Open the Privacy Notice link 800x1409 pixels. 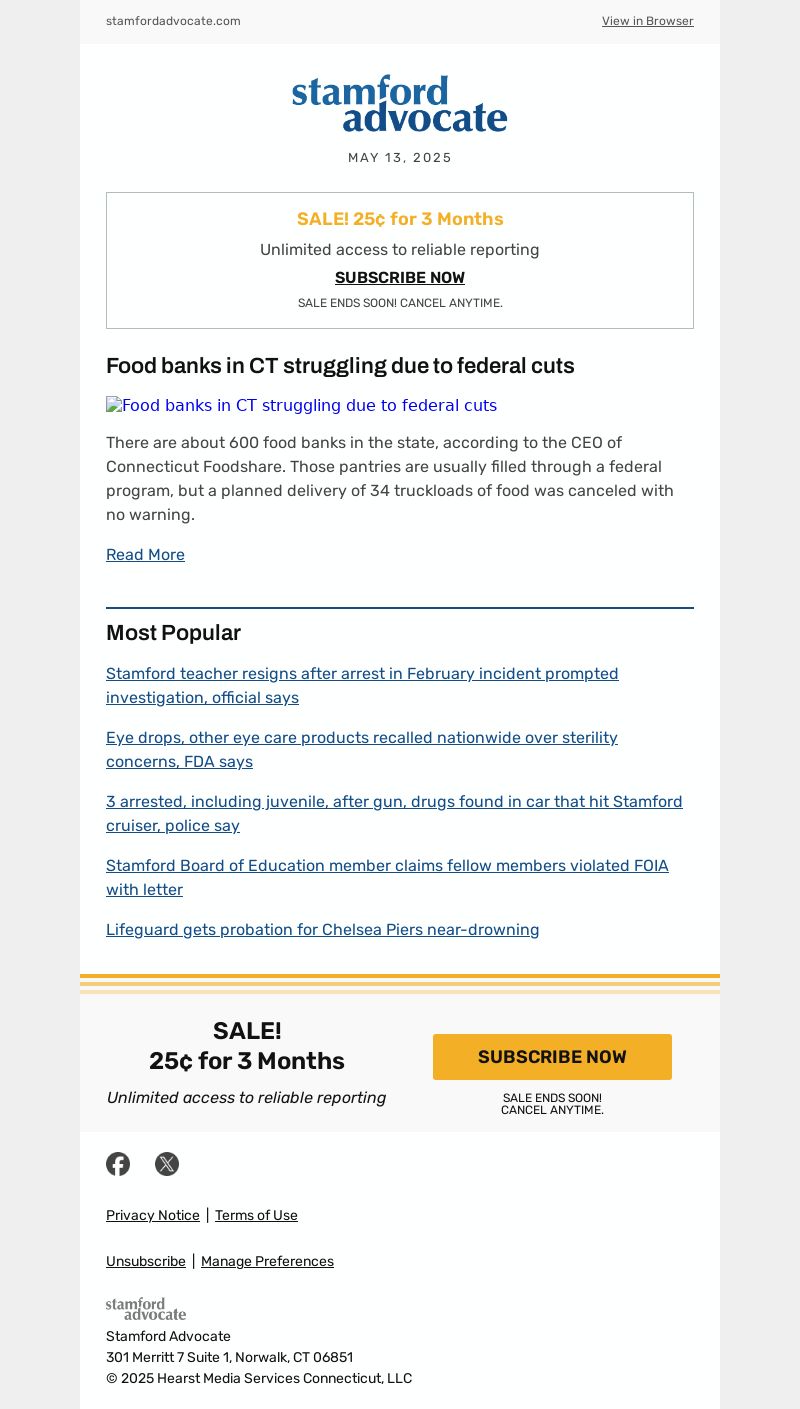pos(153,1216)
